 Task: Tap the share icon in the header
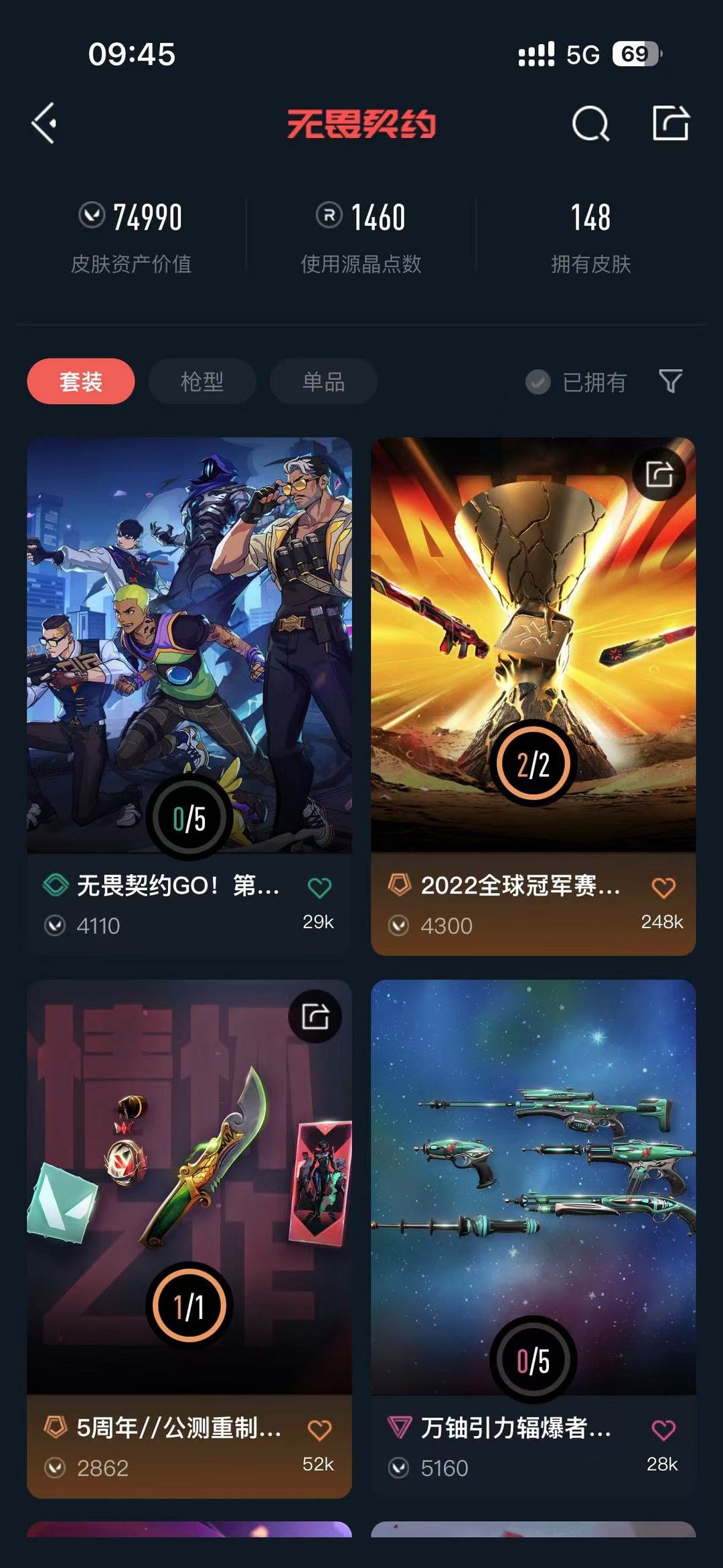[670, 123]
